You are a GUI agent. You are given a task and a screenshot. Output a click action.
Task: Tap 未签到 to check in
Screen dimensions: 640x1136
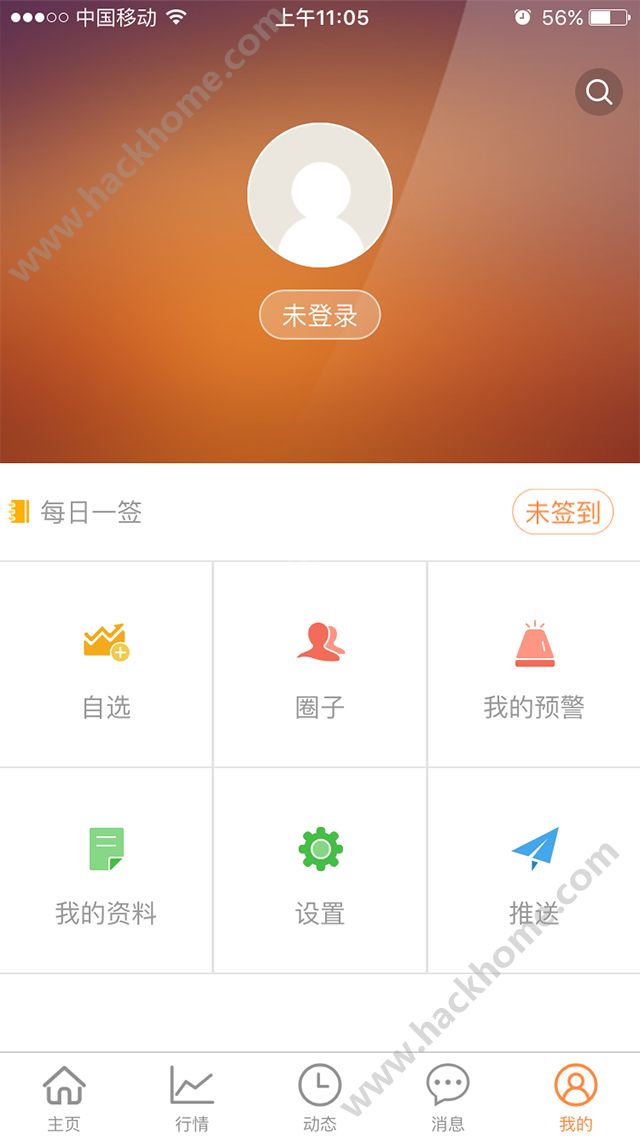tap(562, 513)
